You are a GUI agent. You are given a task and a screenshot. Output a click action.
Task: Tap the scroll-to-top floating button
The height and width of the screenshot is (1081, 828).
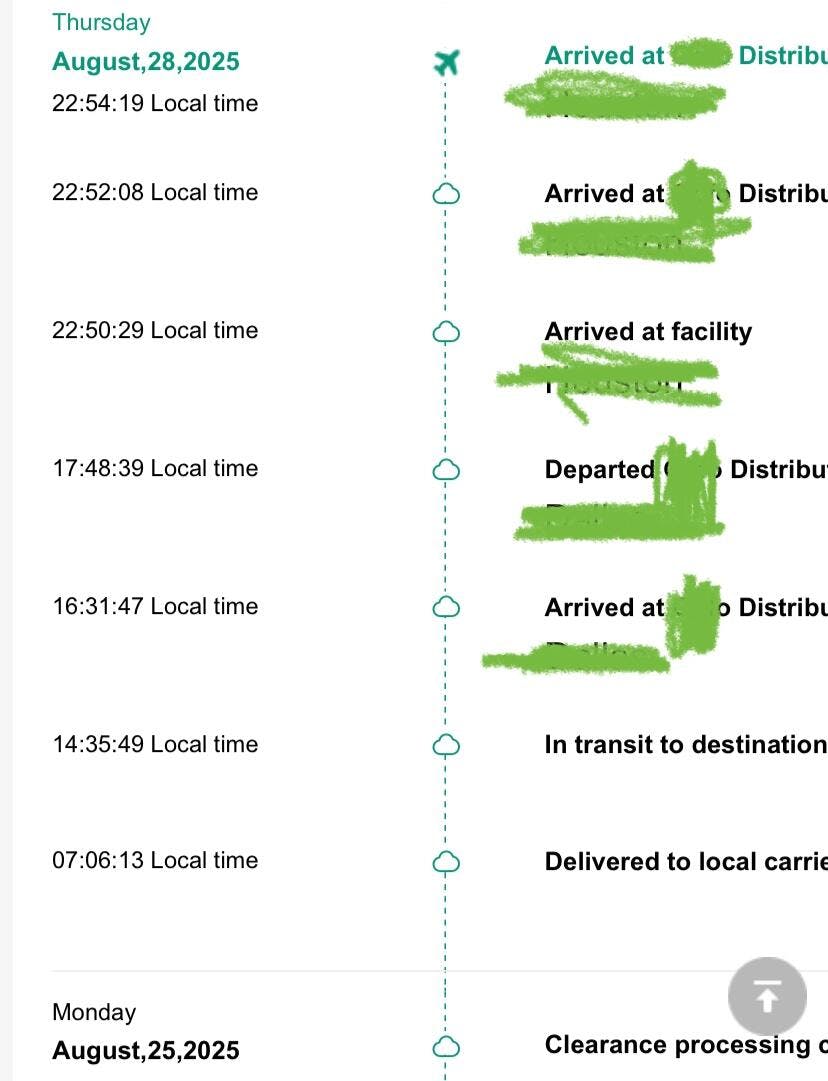(x=767, y=996)
